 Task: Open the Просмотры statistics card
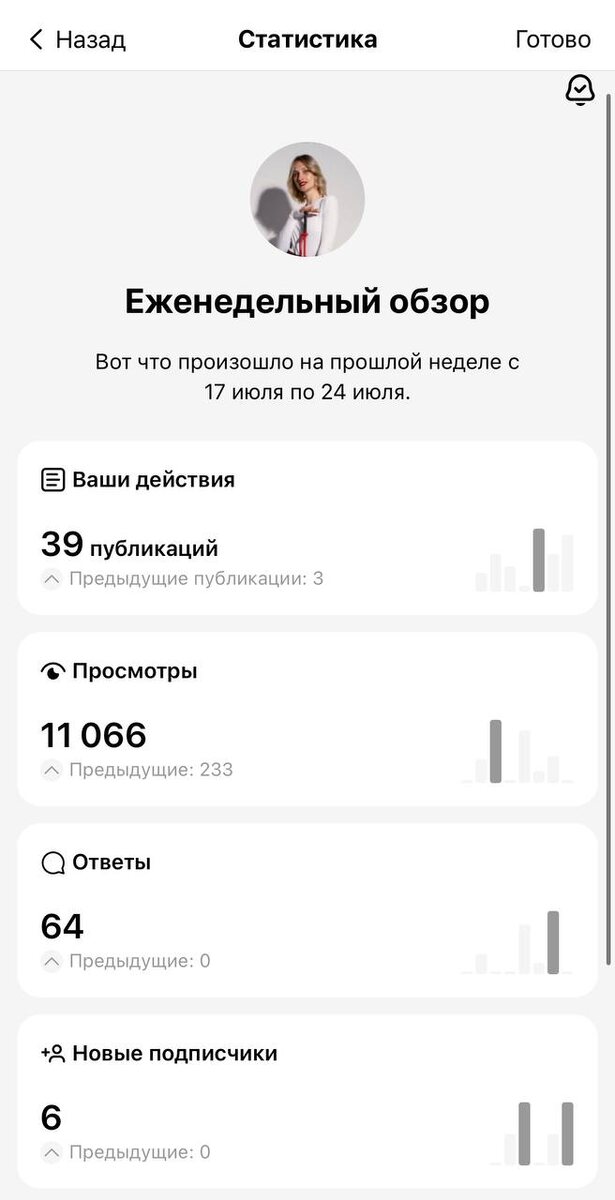click(307, 719)
